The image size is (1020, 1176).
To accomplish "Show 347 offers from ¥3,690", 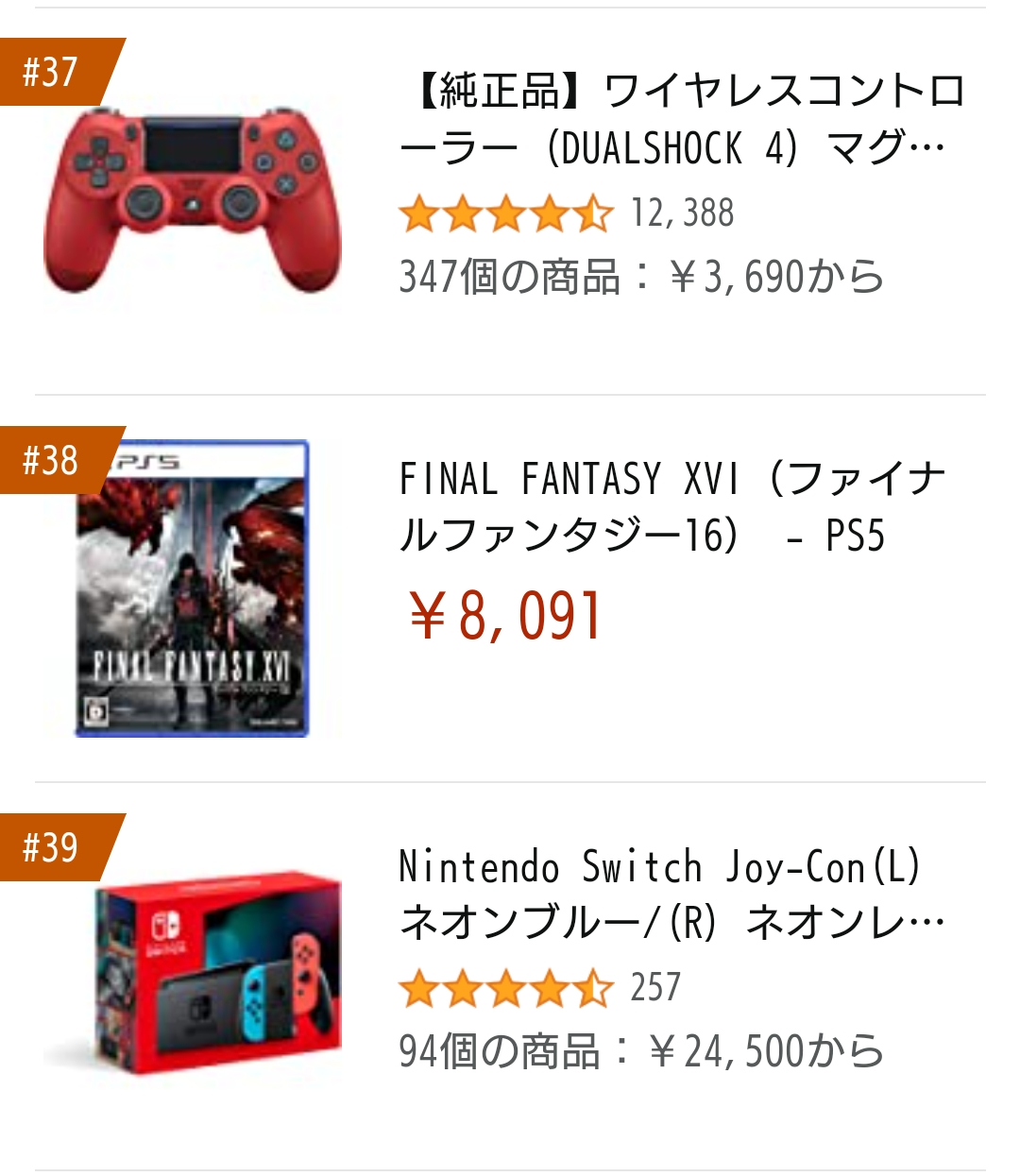I will [x=642, y=277].
